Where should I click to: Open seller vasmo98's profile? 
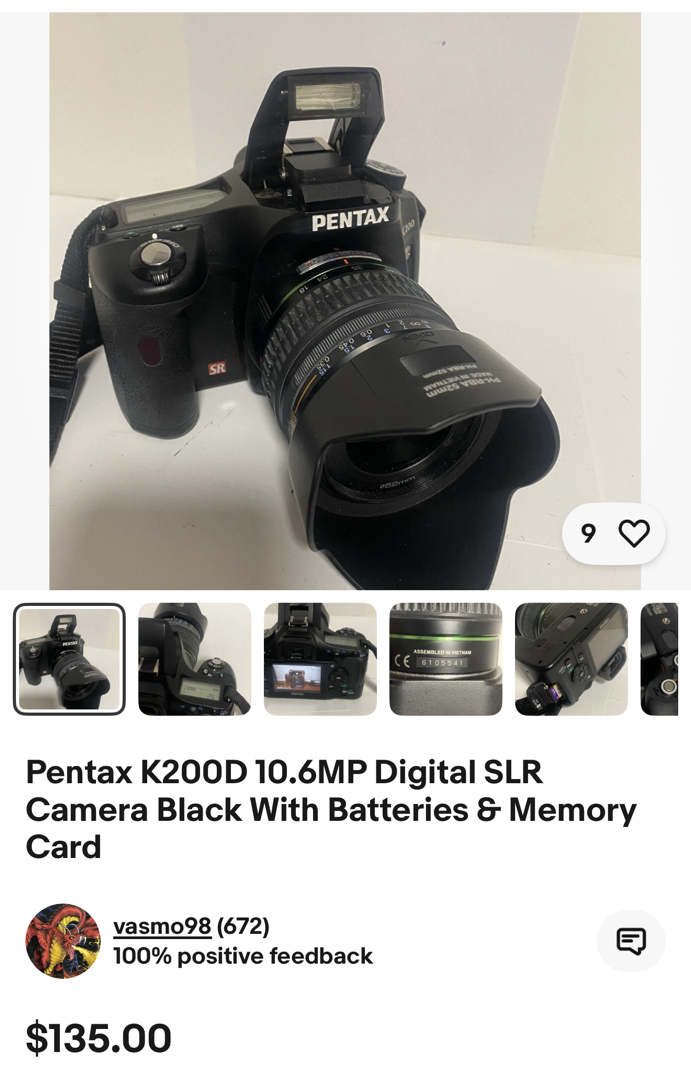(x=162, y=927)
